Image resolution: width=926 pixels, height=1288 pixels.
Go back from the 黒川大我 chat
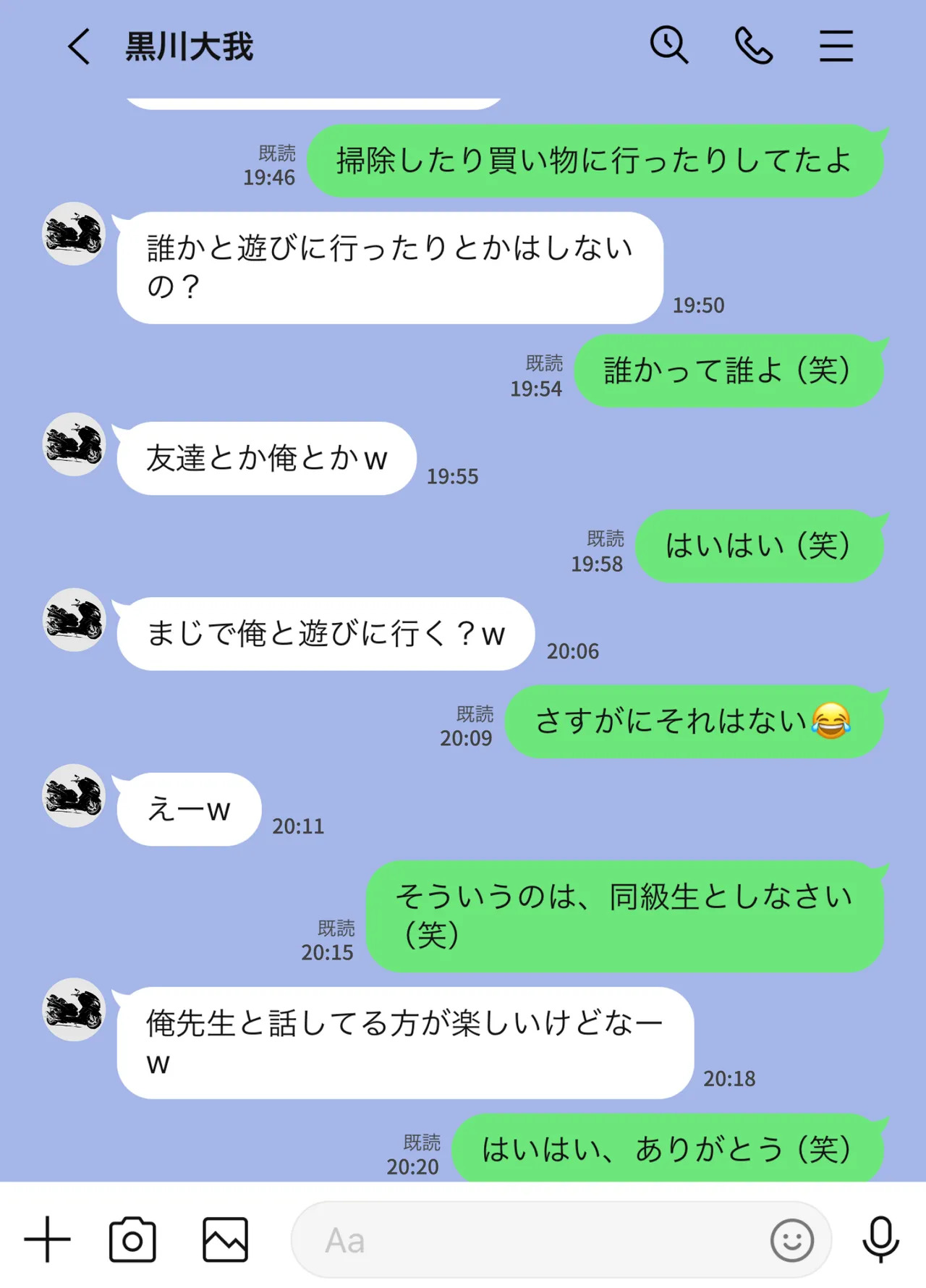pyautogui.click(x=80, y=47)
